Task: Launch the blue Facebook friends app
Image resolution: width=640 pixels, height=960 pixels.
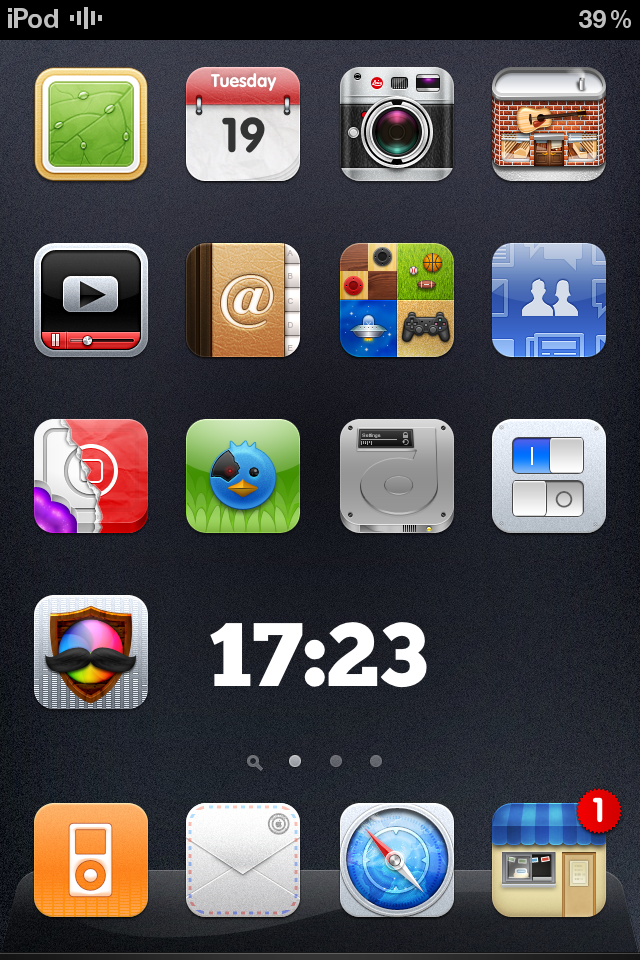Action: (x=549, y=300)
